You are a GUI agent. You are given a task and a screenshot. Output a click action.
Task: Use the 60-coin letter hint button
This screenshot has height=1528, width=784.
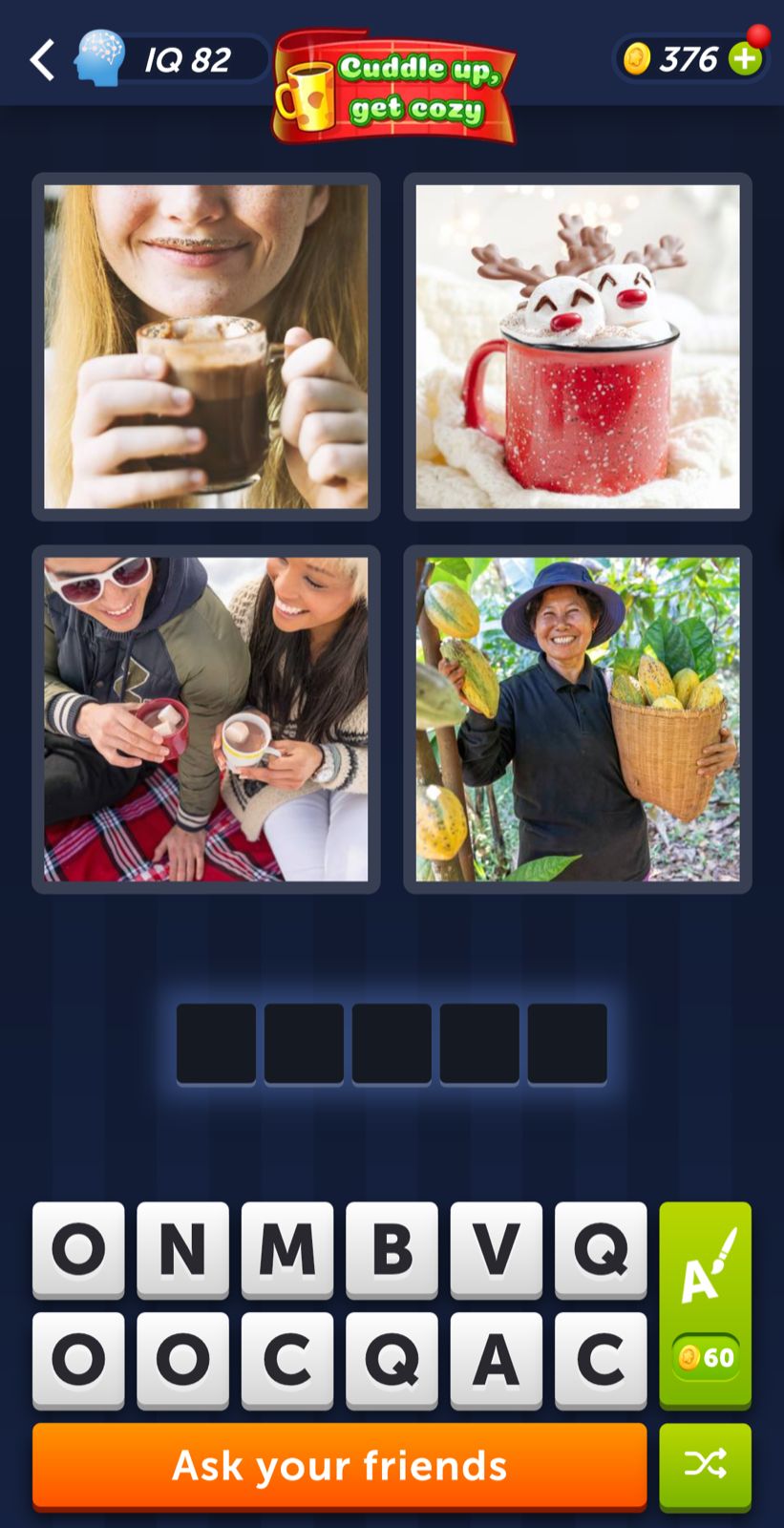(x=705, y=1305)
